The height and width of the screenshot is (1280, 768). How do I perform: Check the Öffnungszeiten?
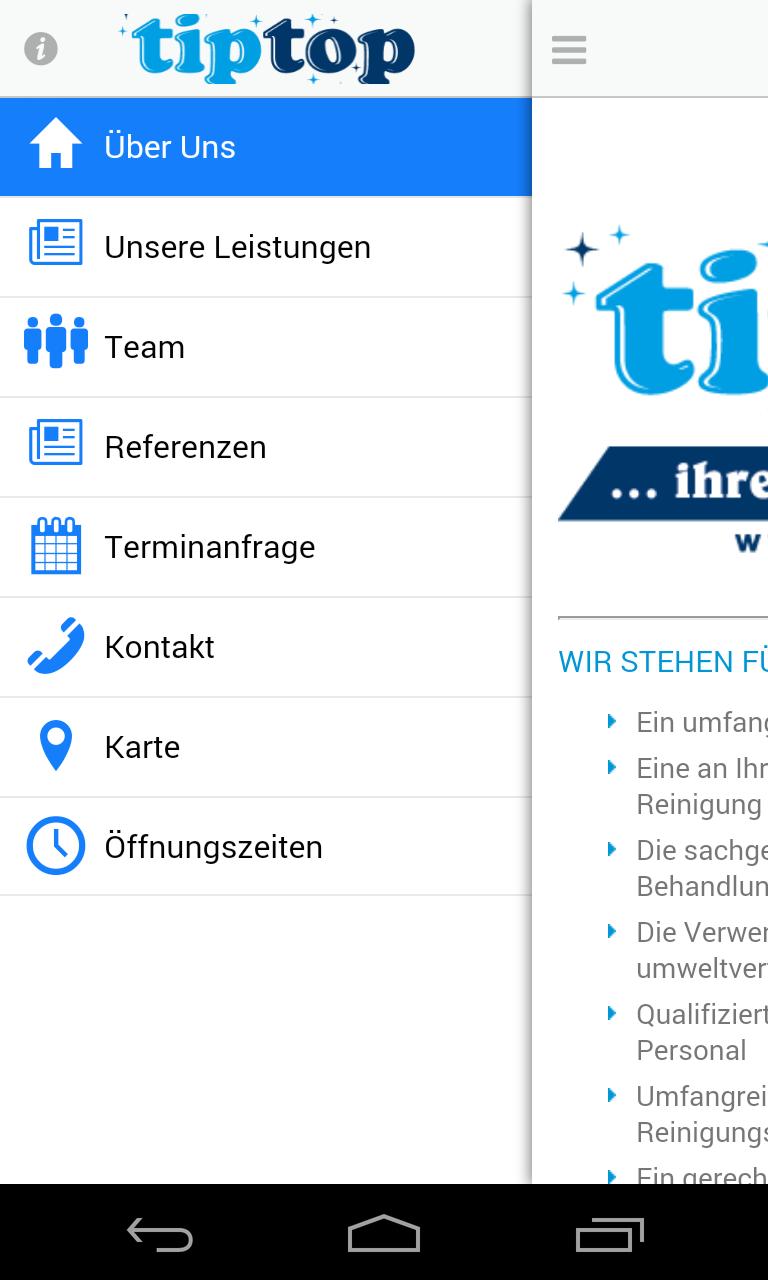265,847
